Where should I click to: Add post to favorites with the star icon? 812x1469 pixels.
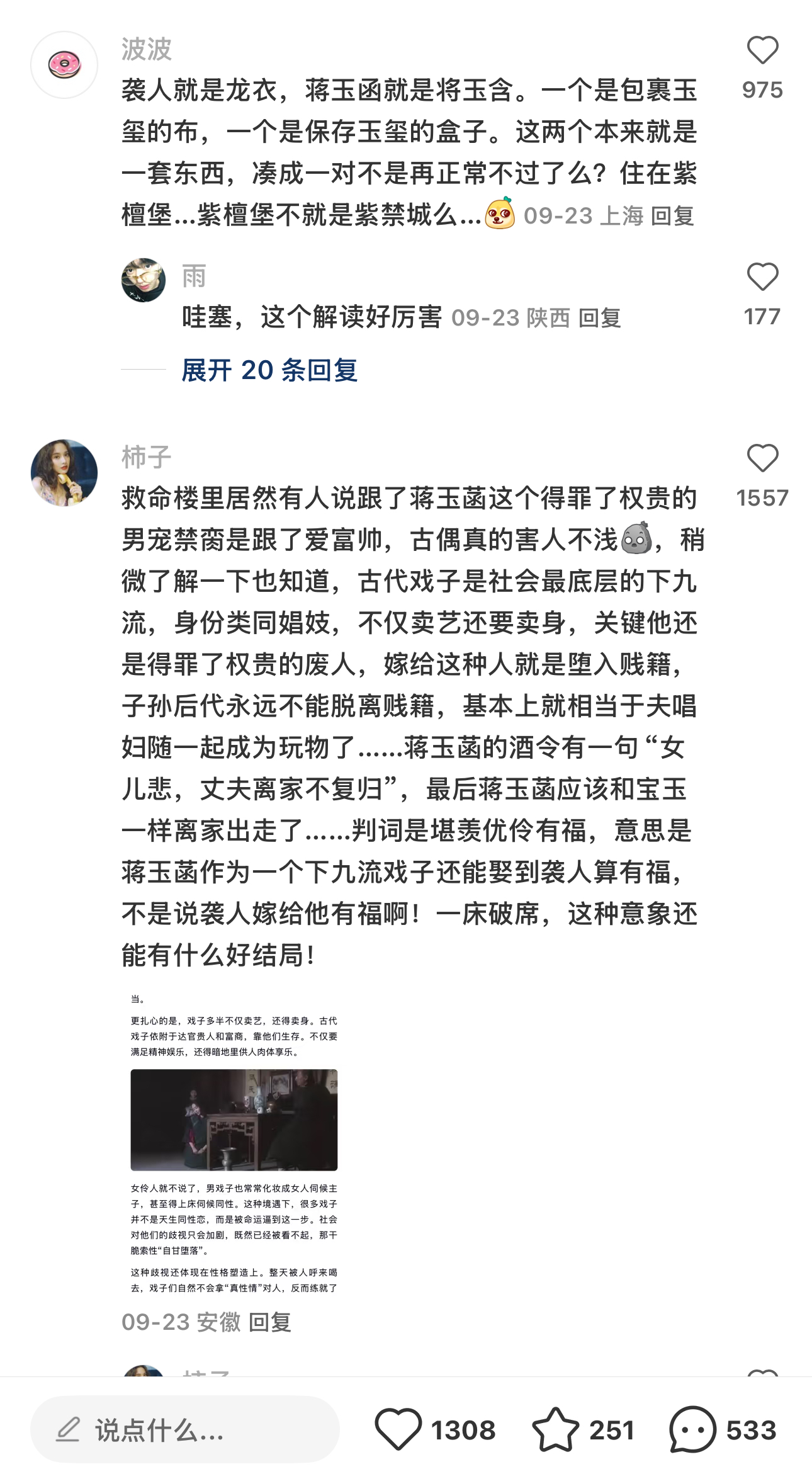tap(555, 1430)
